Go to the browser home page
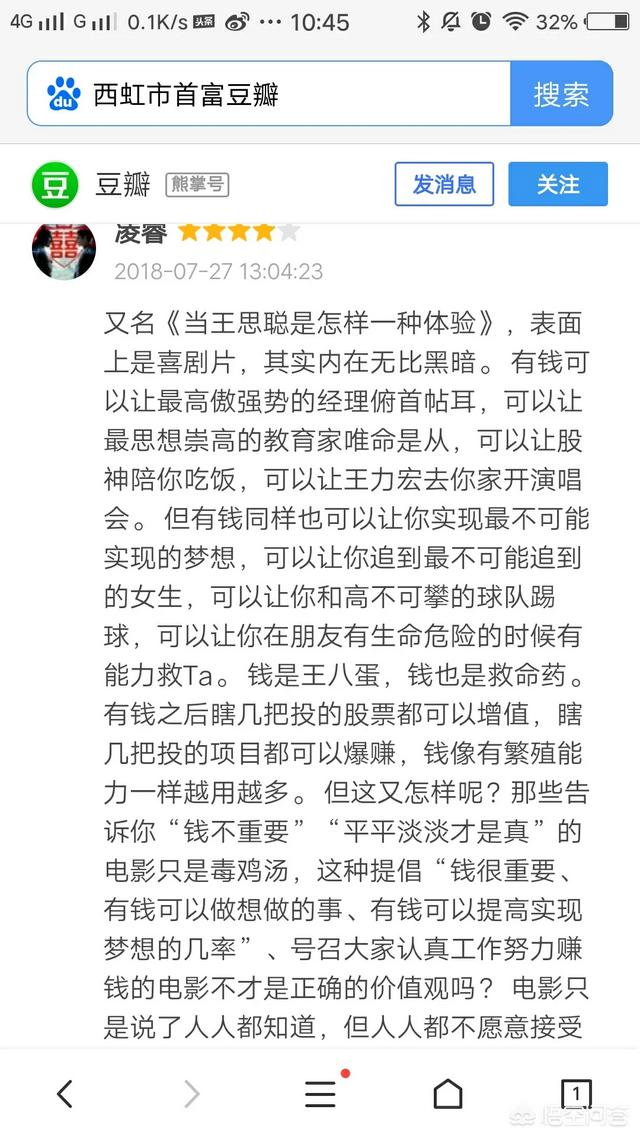This screenshot has width=640, height=1138. click(448, 1094)
